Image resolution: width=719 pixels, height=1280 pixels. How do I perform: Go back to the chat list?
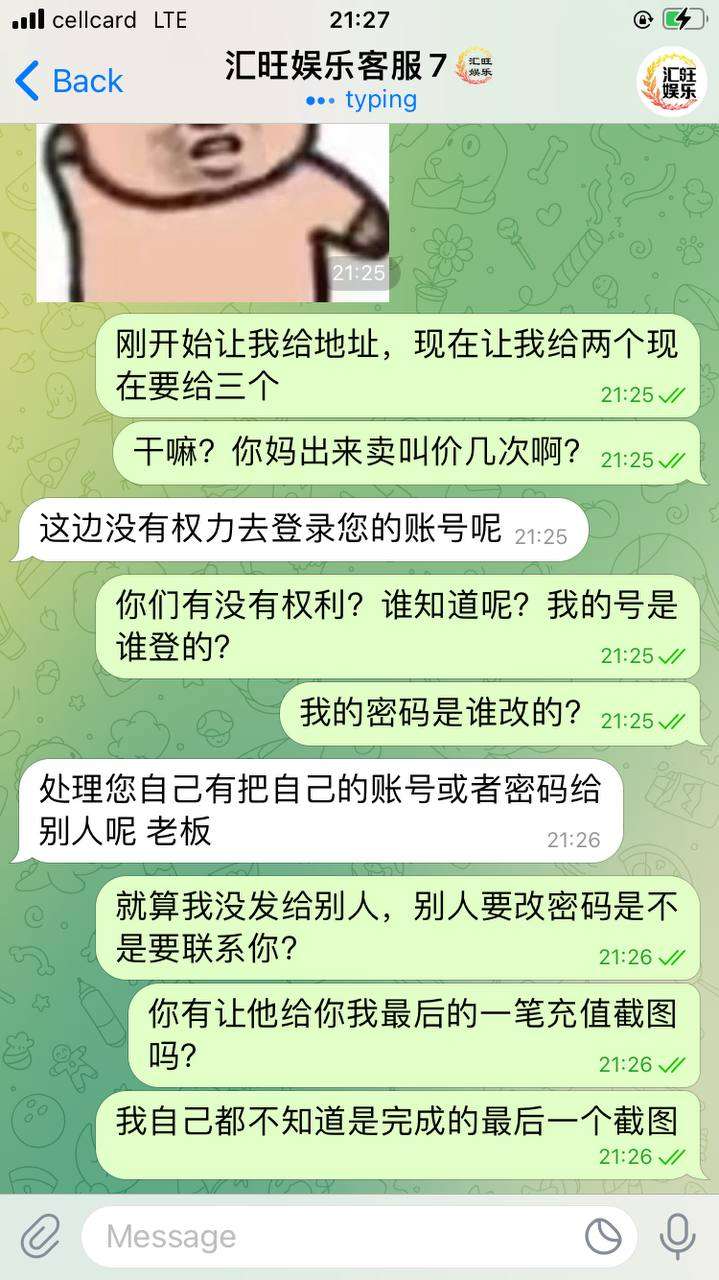(68, 81)
